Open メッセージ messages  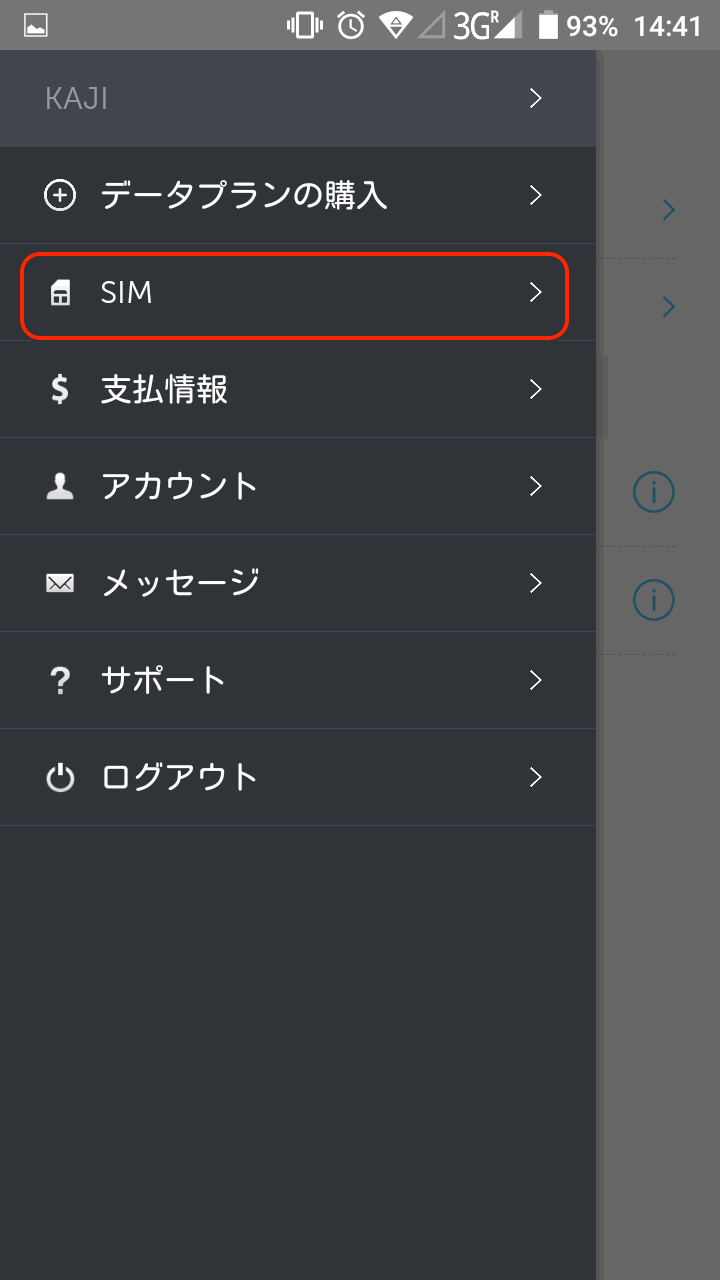(297, 583)
